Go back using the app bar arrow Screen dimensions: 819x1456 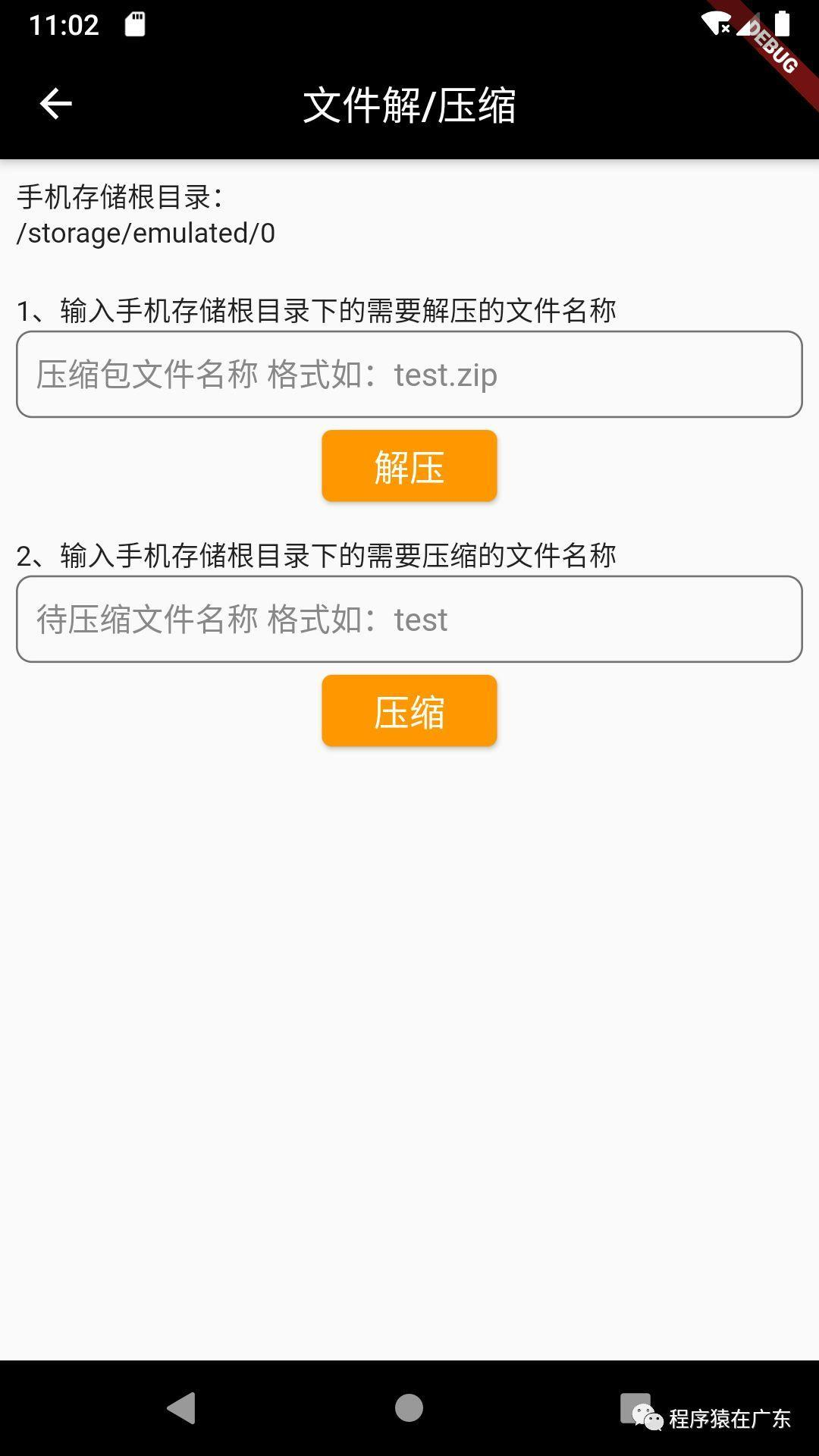click(x=55, y=104)
